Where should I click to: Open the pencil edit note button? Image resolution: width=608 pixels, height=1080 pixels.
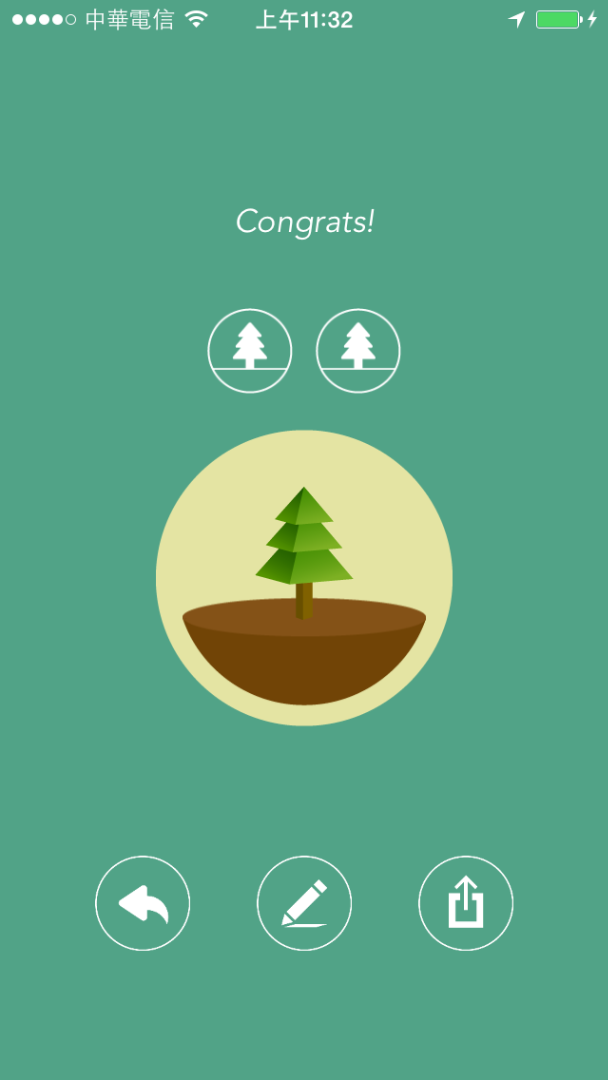coord(304,903)
